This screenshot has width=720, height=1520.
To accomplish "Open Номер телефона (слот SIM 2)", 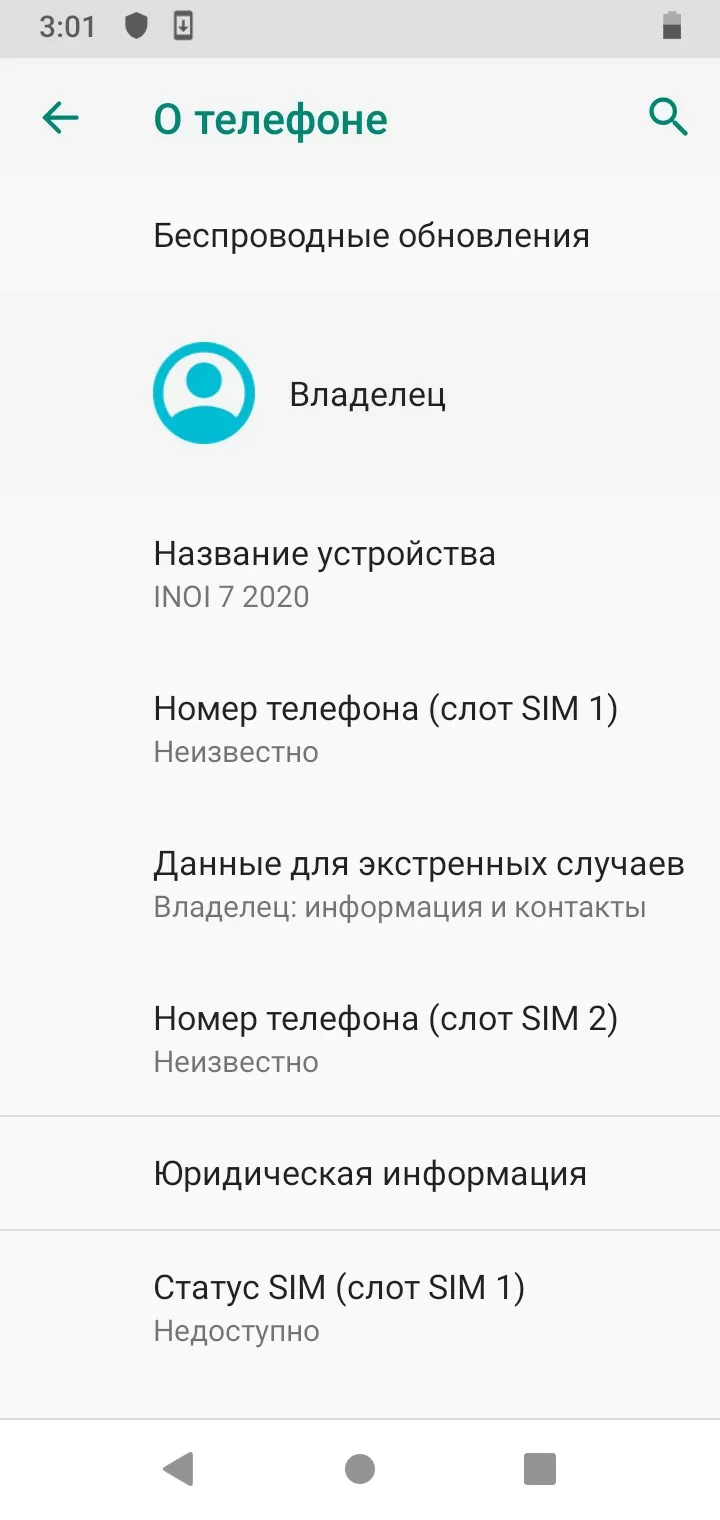I will (x=385, y=1039).
